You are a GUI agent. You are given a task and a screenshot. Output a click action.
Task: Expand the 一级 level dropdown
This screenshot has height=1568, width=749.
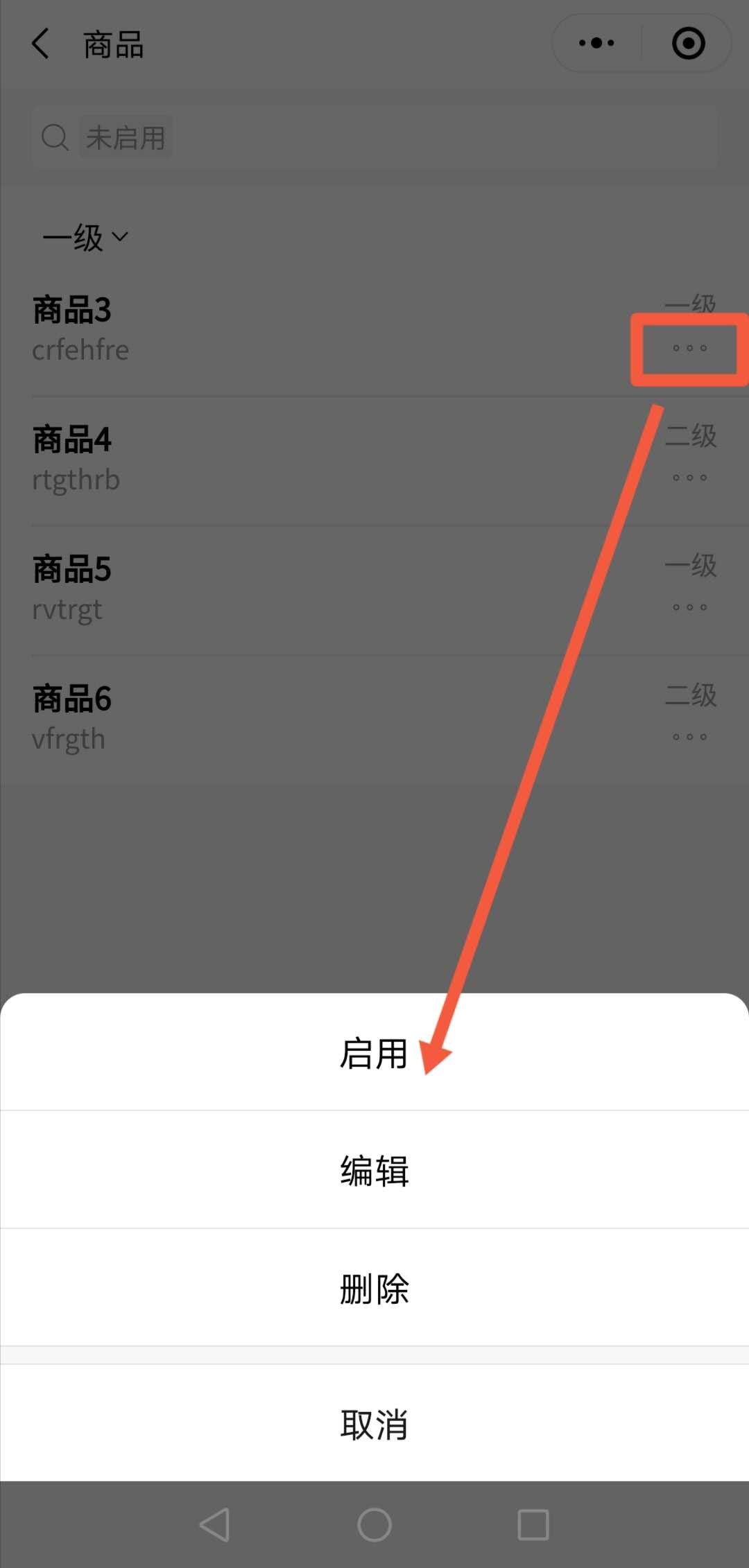[85, 238]
